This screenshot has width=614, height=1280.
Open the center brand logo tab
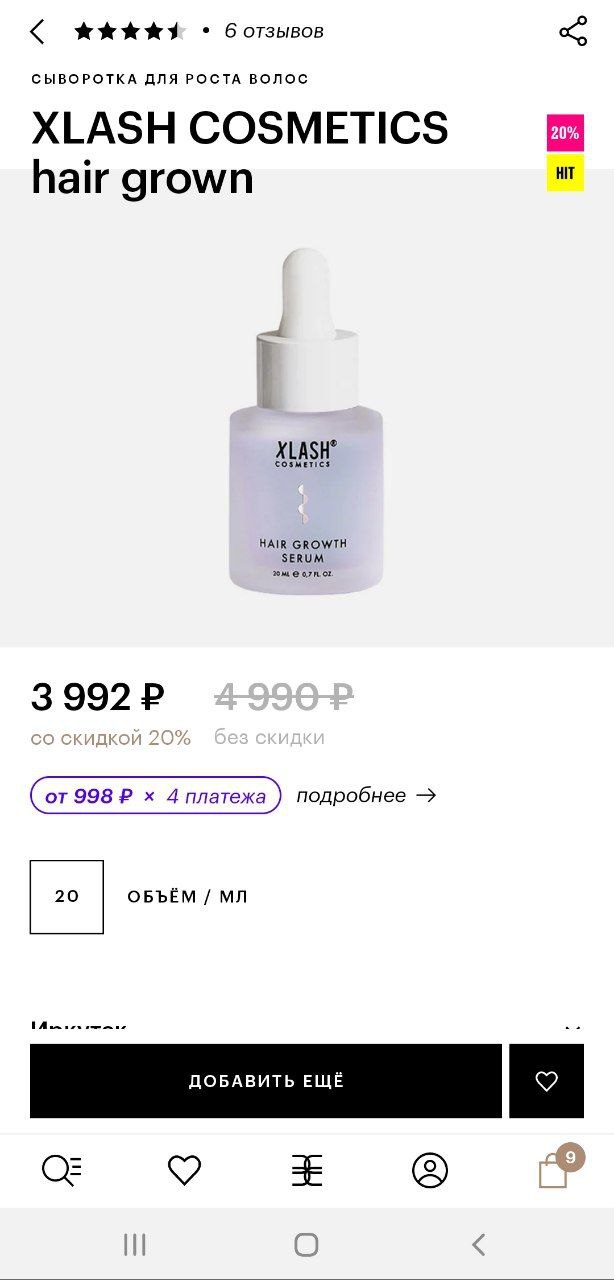click(x=307, y=1170)
